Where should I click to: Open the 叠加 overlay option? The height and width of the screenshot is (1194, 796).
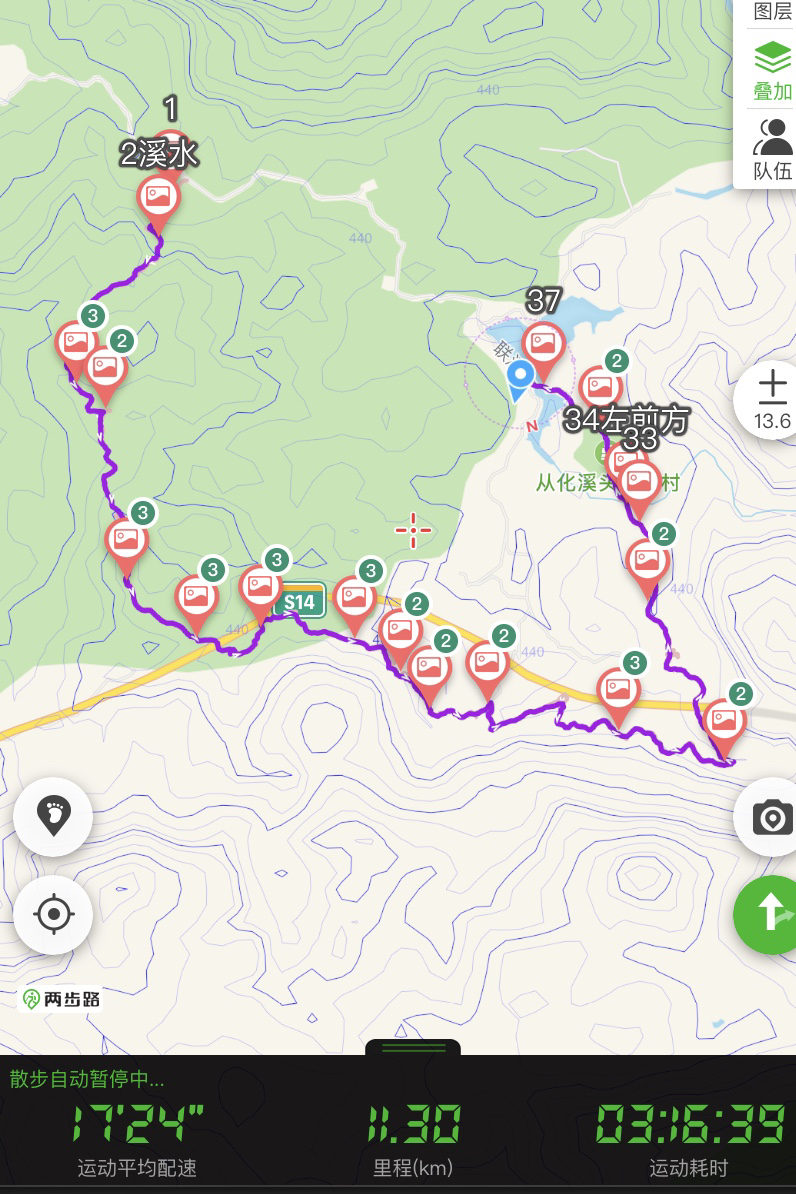point(772,70)
